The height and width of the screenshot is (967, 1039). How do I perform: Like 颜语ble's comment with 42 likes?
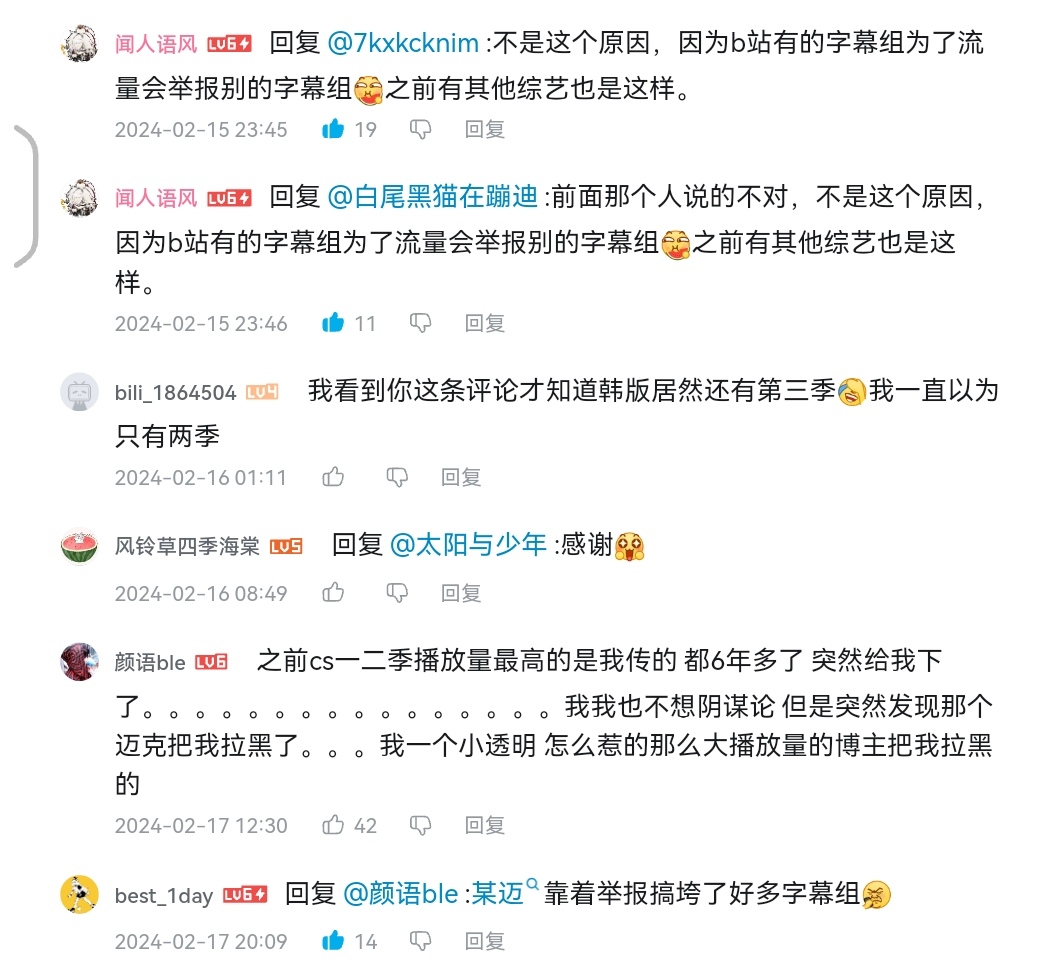tap(334, 825)
